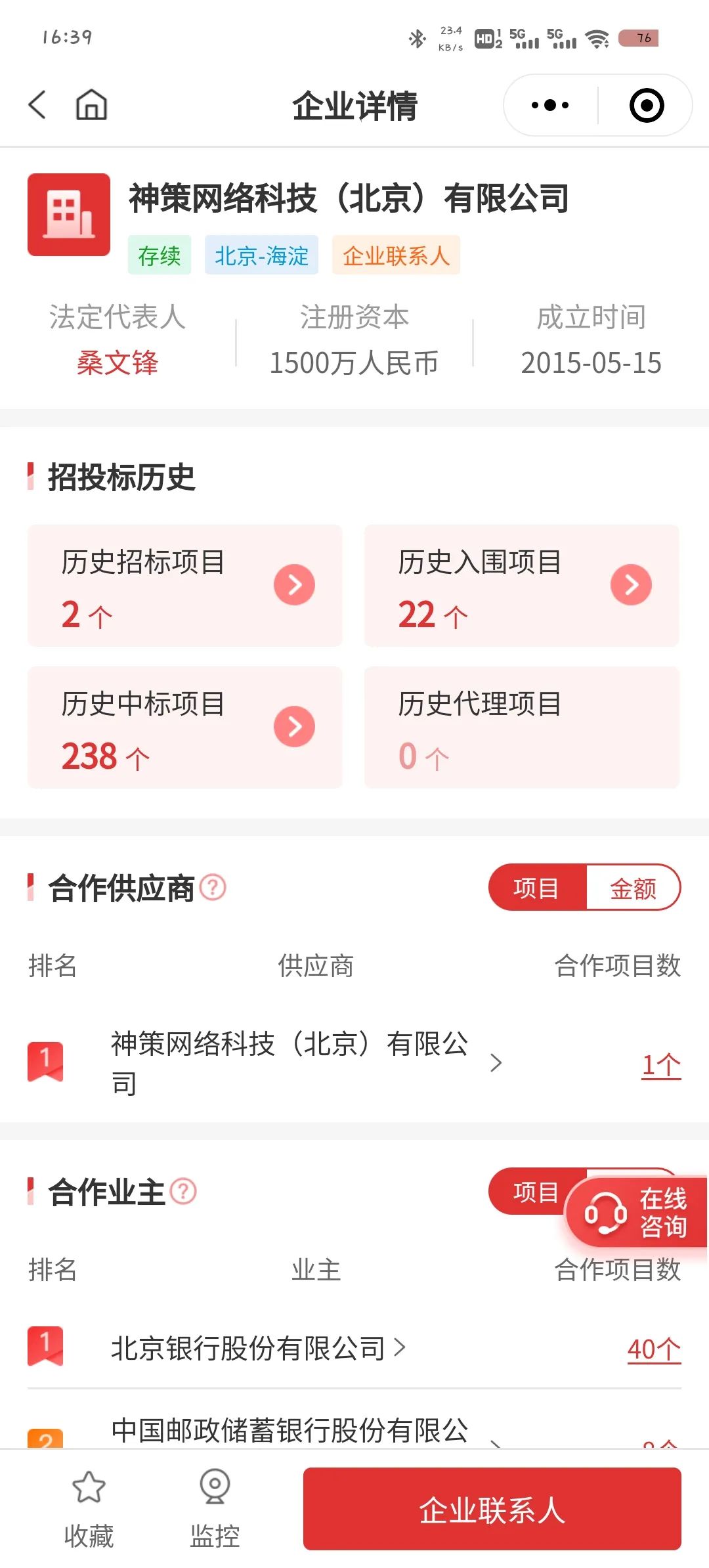Open supplier 神策网络科技（北京）有限公司 row
The image size is (709, 1568).
(307, 1063)
